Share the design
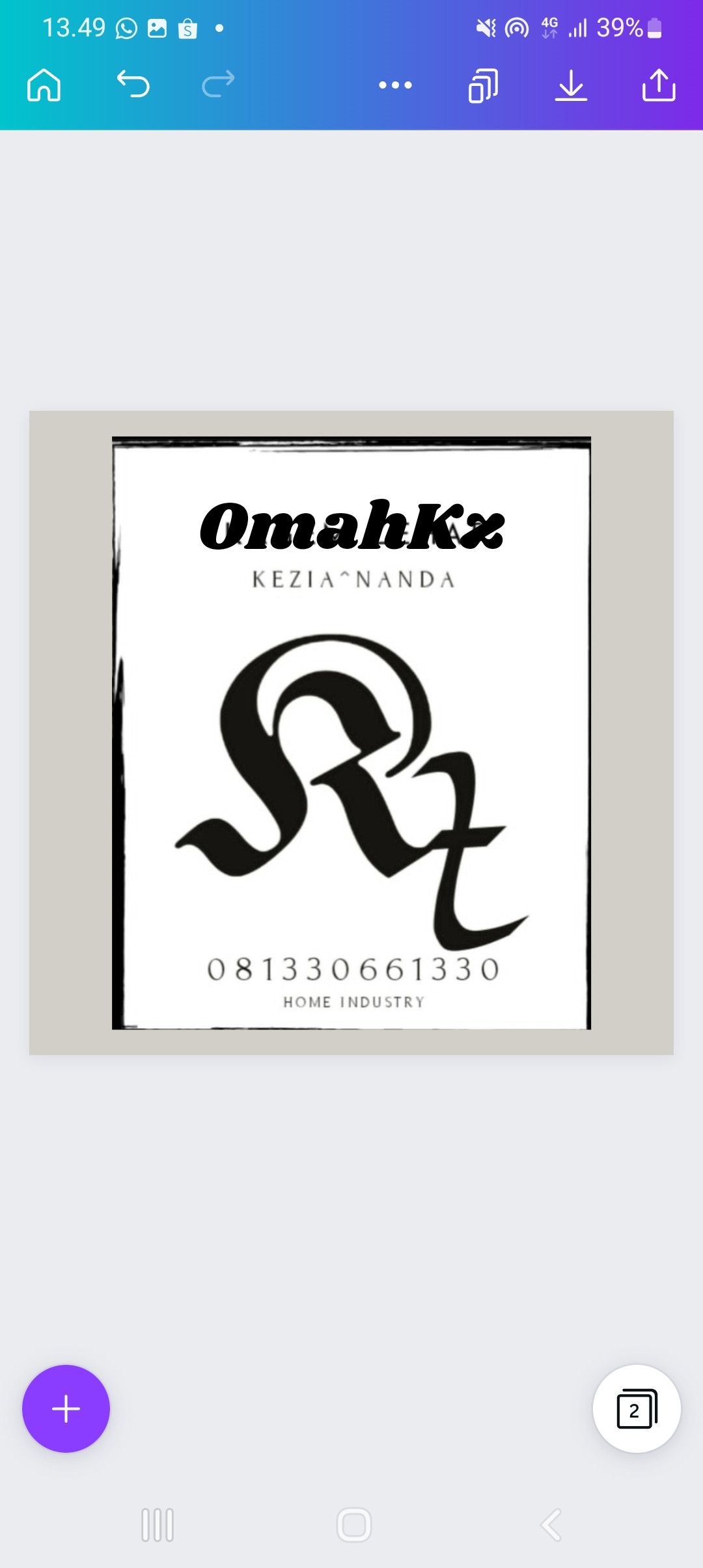The height and width of the screenshot is (1568, 703). click(659, 85)
